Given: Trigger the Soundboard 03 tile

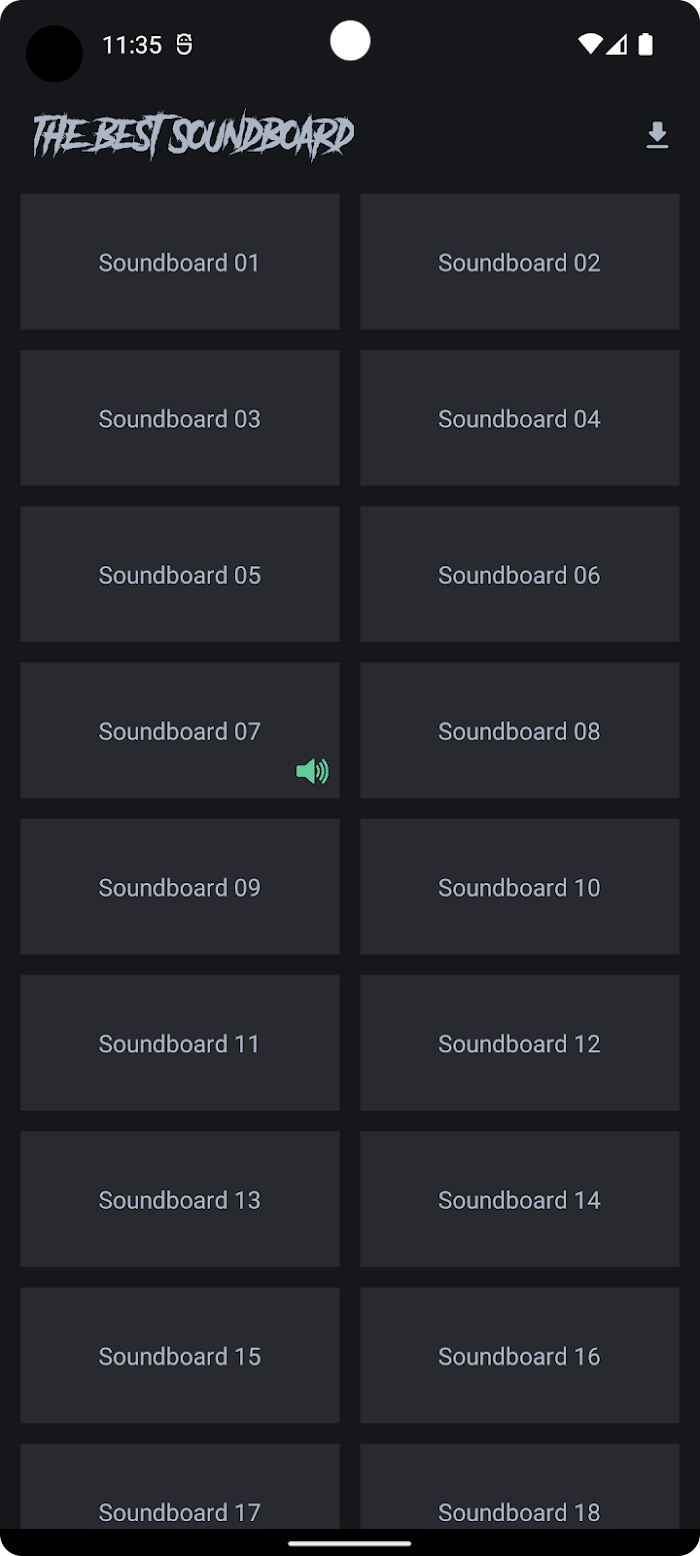Looking at the screenshot, I should pyautogui.click(x=180, y=418).
